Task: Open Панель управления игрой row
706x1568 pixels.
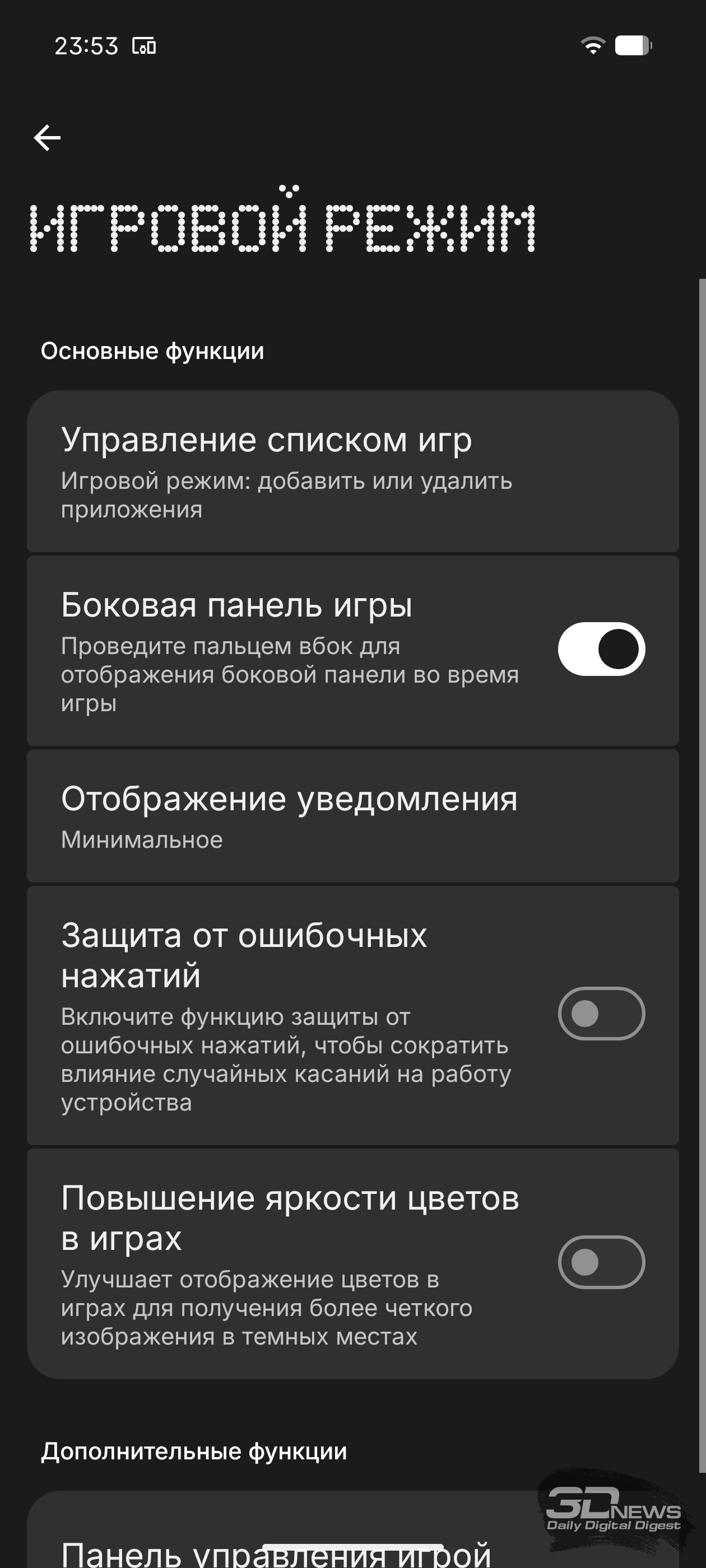Action: click(275, 1552)
